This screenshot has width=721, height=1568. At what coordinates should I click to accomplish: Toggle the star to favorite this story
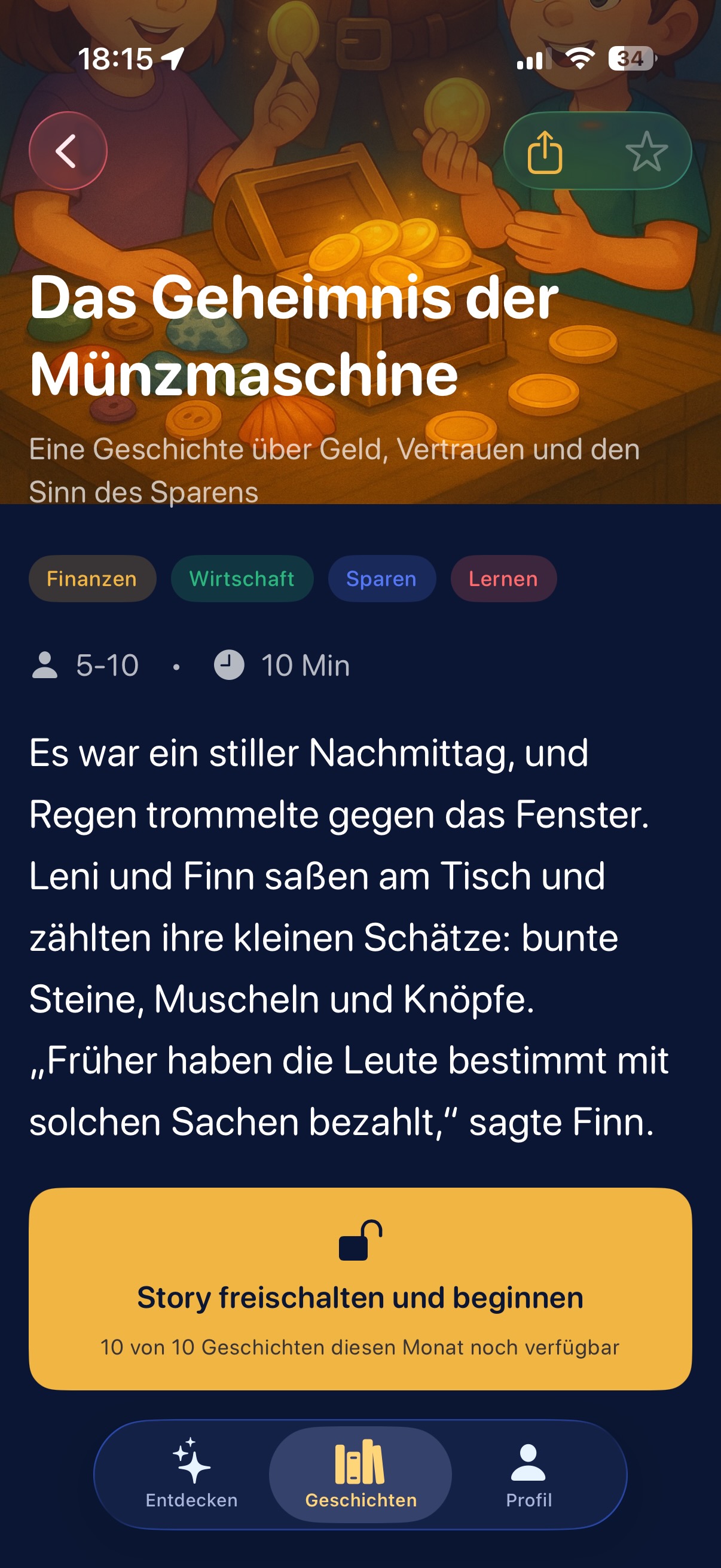[648, 151]
